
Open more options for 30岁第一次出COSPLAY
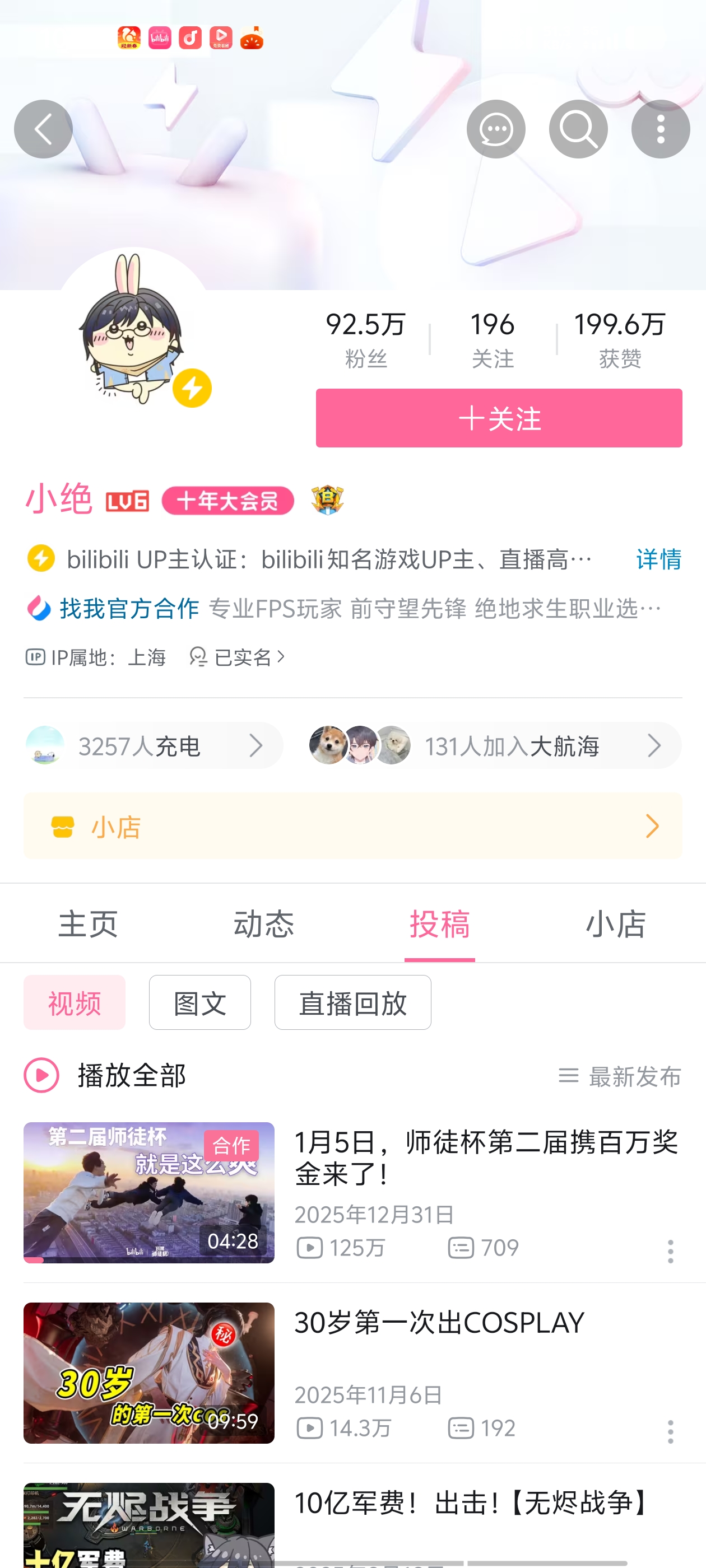670,1432
